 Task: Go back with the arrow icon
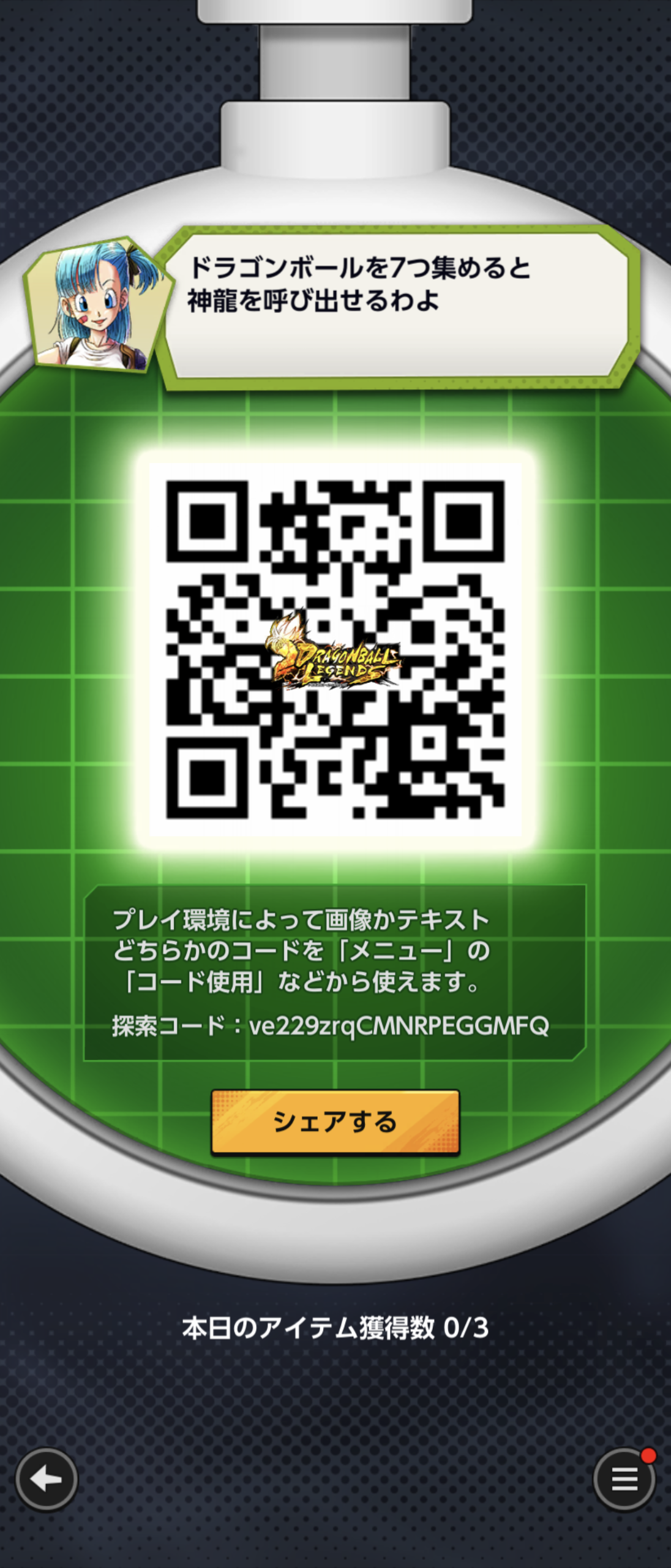tap(47, 1479)
